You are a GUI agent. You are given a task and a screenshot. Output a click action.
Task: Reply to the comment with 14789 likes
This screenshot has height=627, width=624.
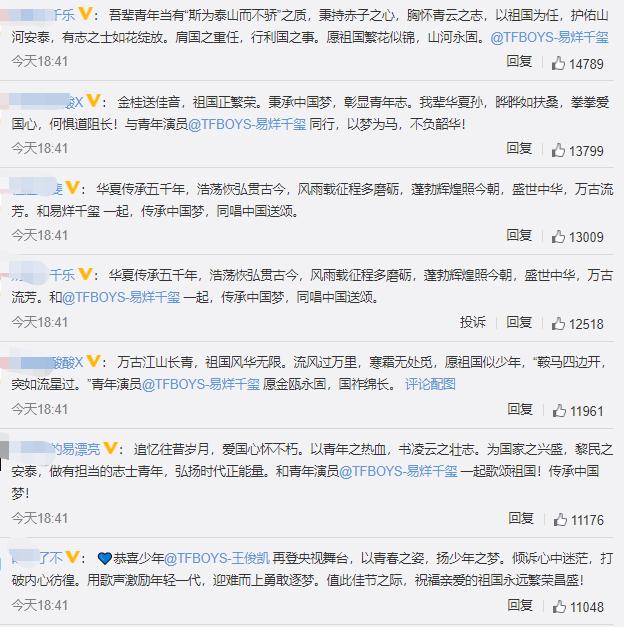tap(519, 62)
